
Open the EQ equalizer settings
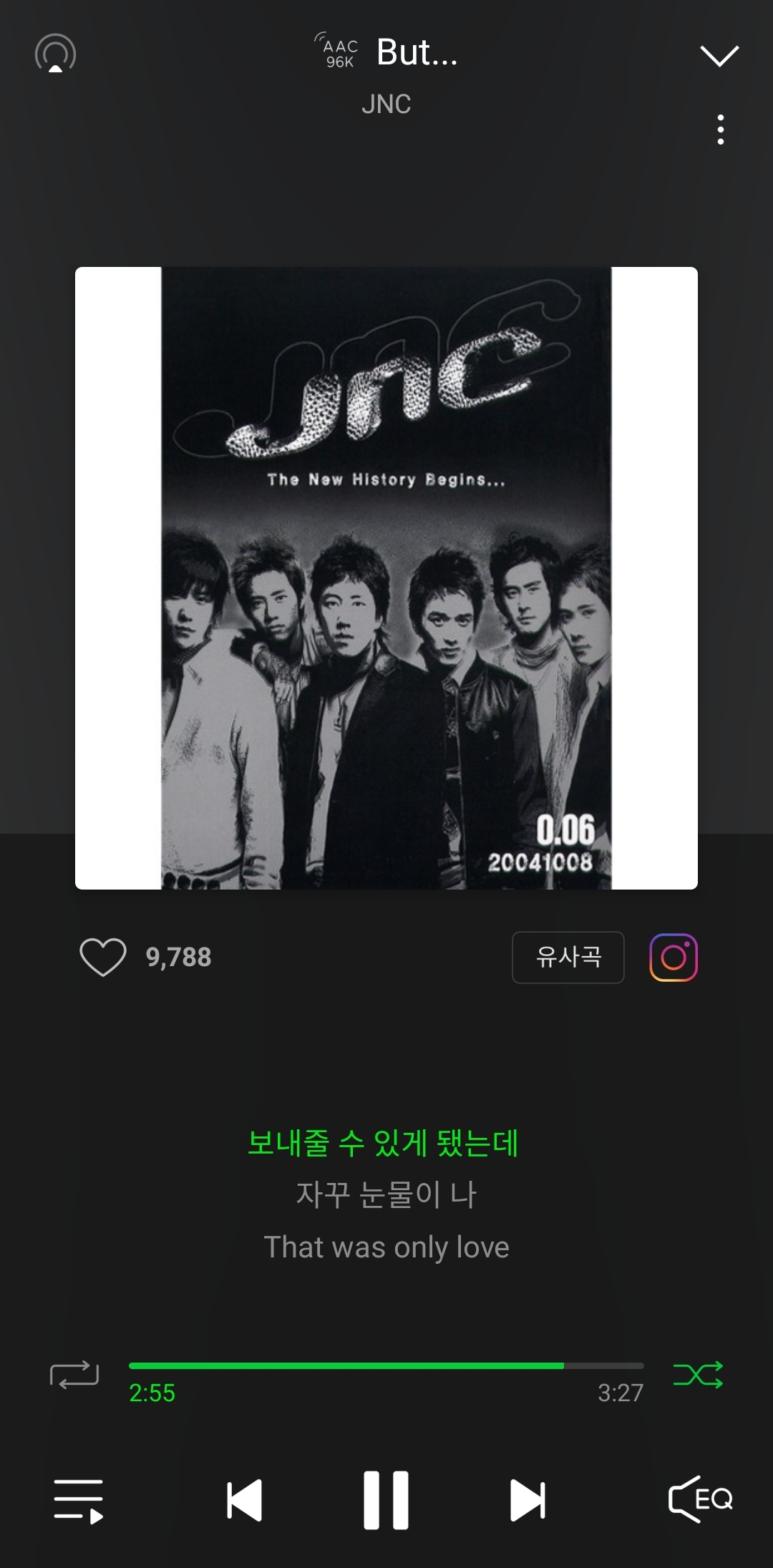point(700,1499)
